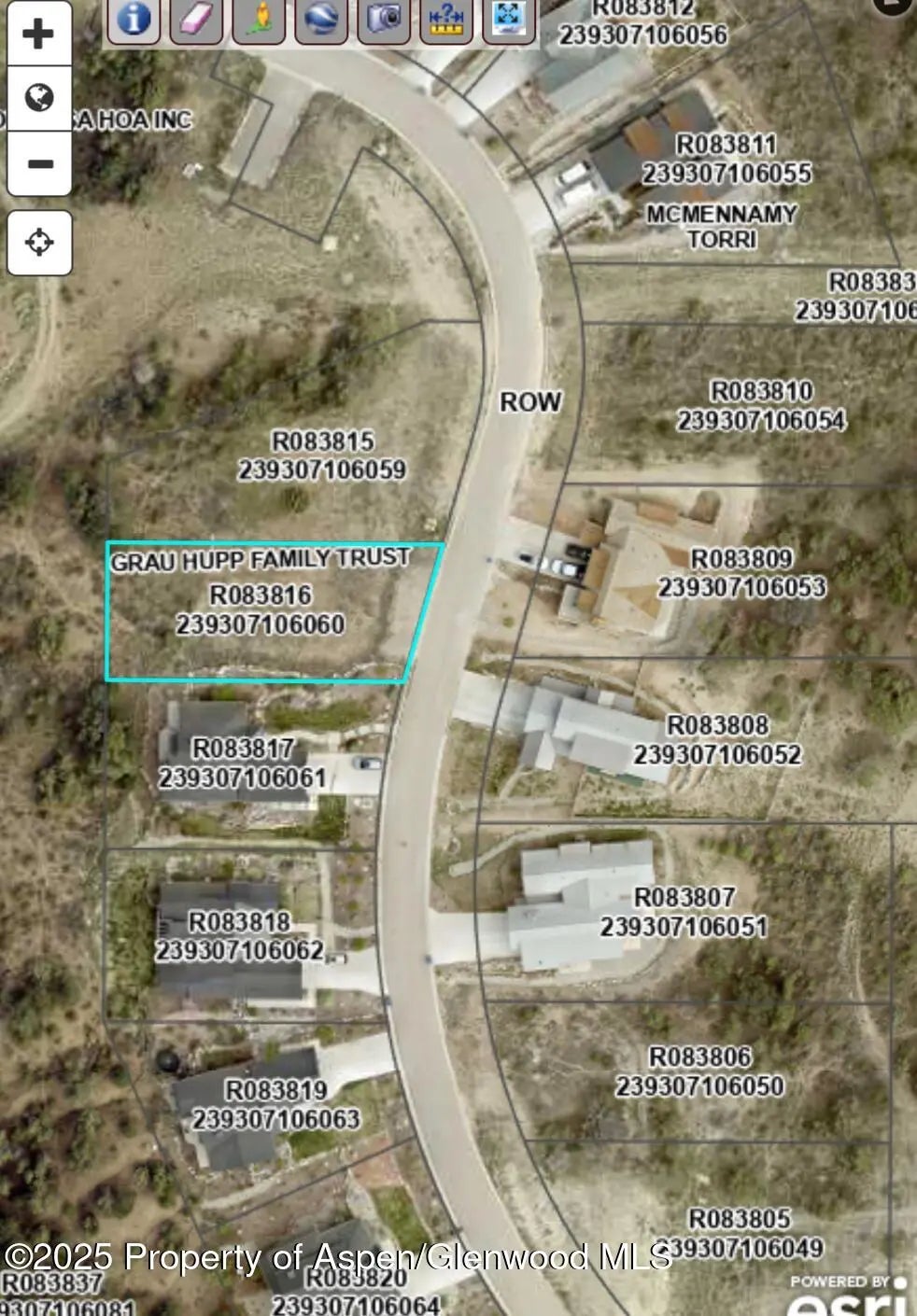Zoom out of the map
Image resolution: width=917 pixels, height=1316 pixels.
point(38,163)
